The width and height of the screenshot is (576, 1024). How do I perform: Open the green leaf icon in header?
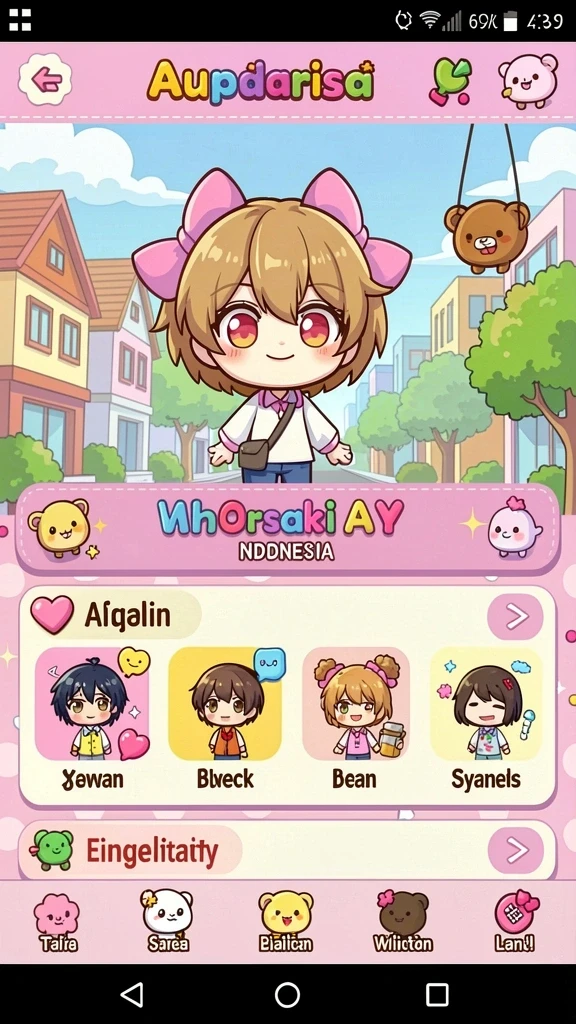point(450,81)
